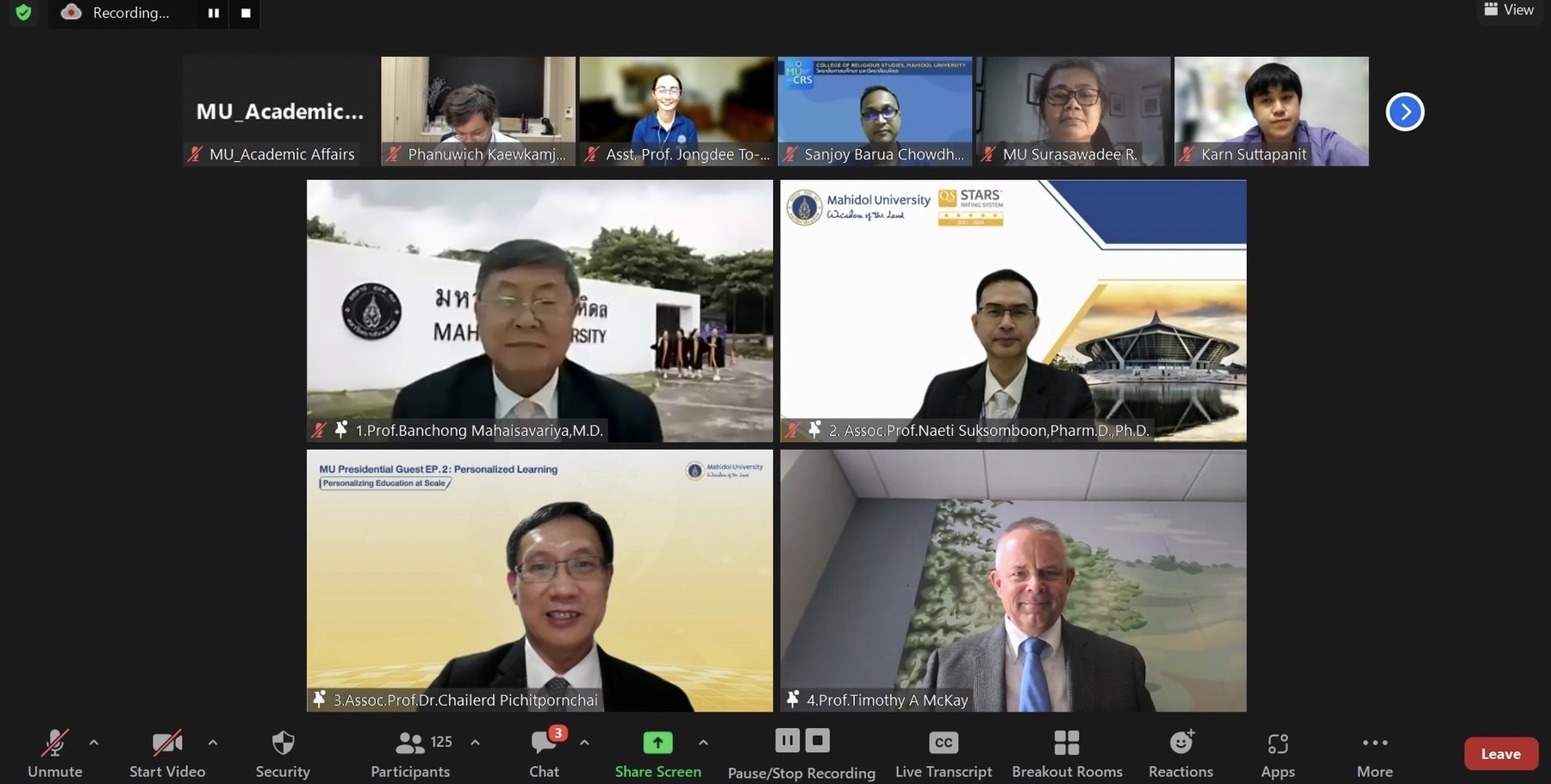Expand the audio options arrow beside Unmute
Image resolution: width=1551 pixels, height=784 pixels.
click(94, 743)
